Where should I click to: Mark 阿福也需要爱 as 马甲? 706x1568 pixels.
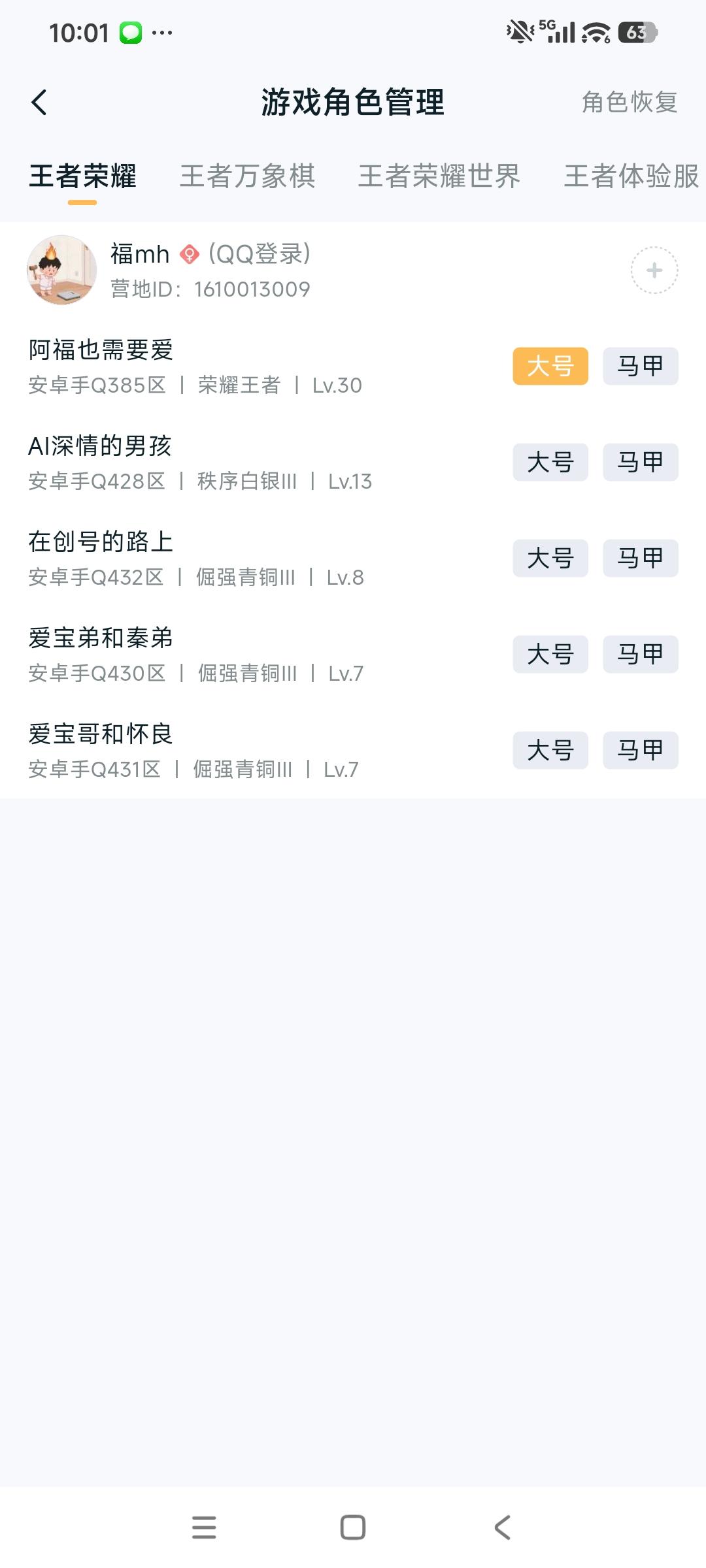click(x=639, y=366)
